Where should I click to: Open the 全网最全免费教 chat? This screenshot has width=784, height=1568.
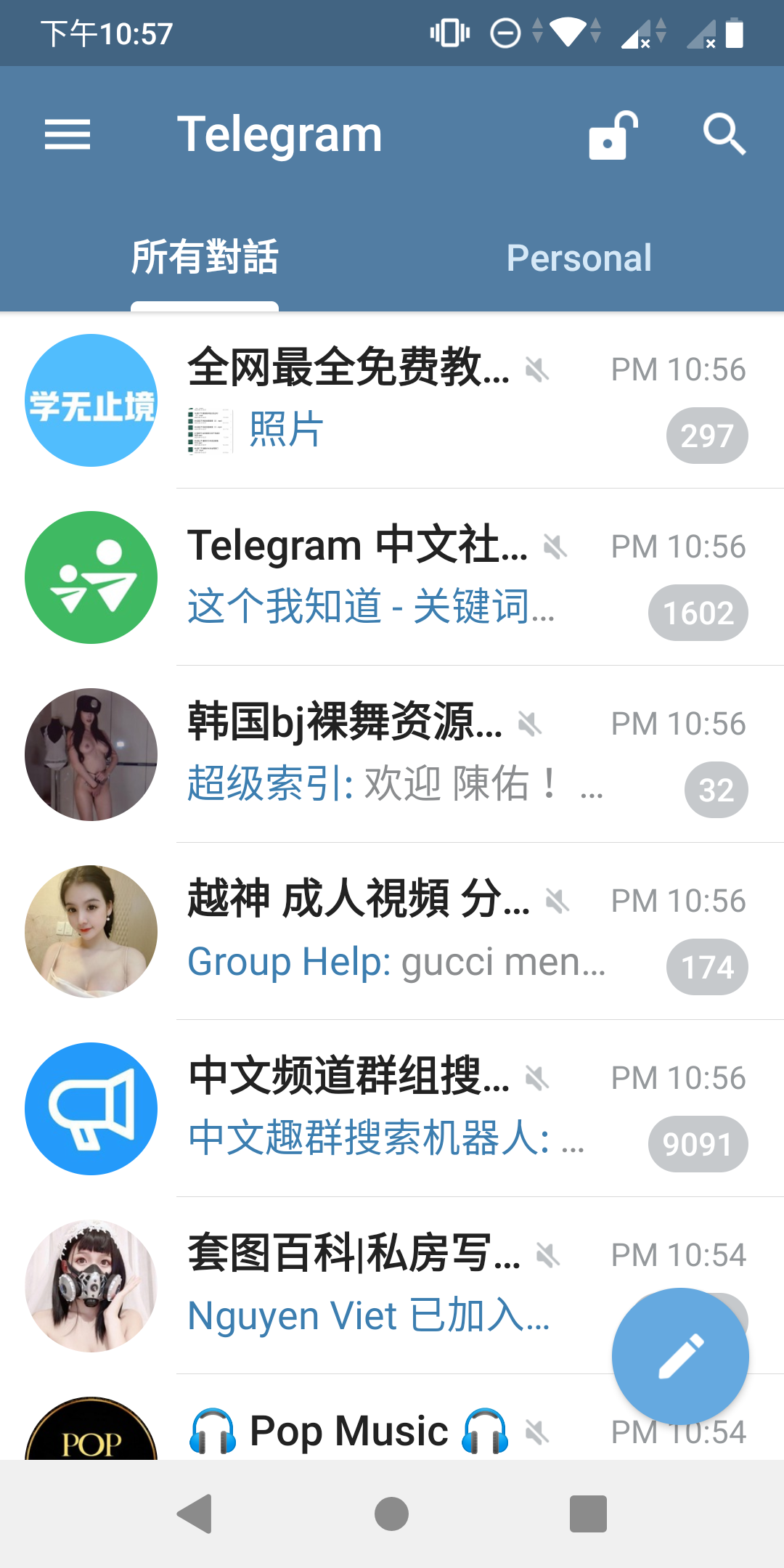(x=392, y=400)
